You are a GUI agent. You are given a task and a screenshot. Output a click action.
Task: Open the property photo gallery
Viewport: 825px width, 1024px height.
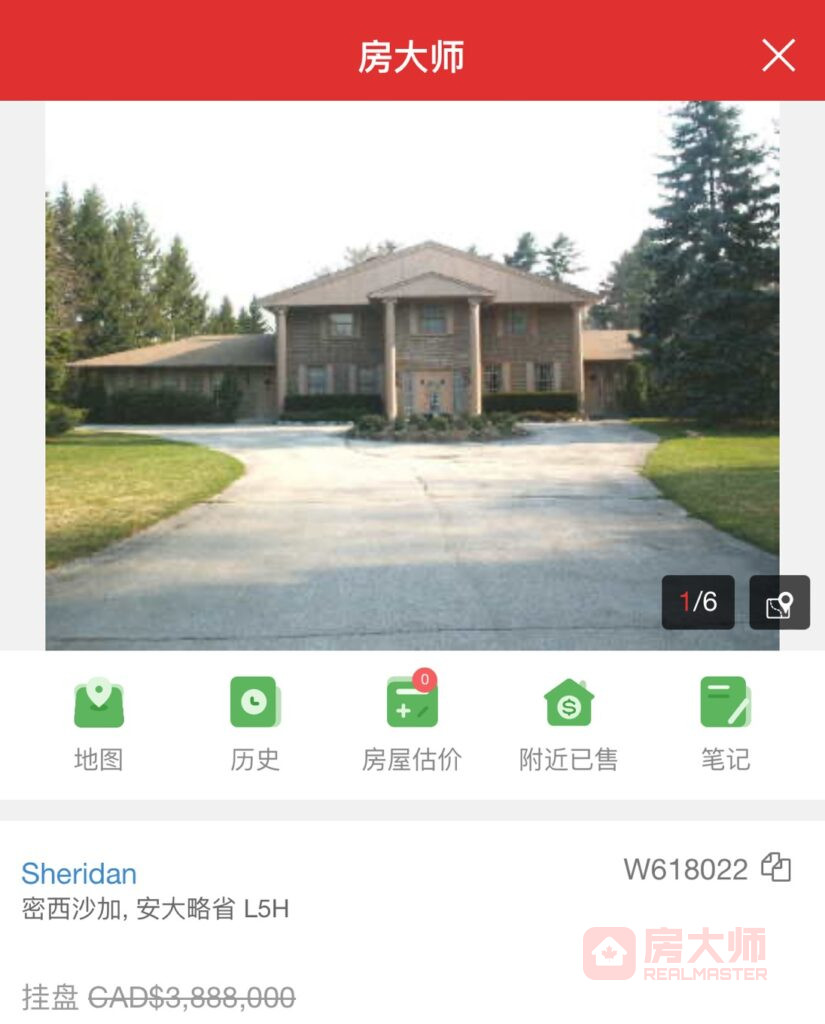tap(412, 375)
